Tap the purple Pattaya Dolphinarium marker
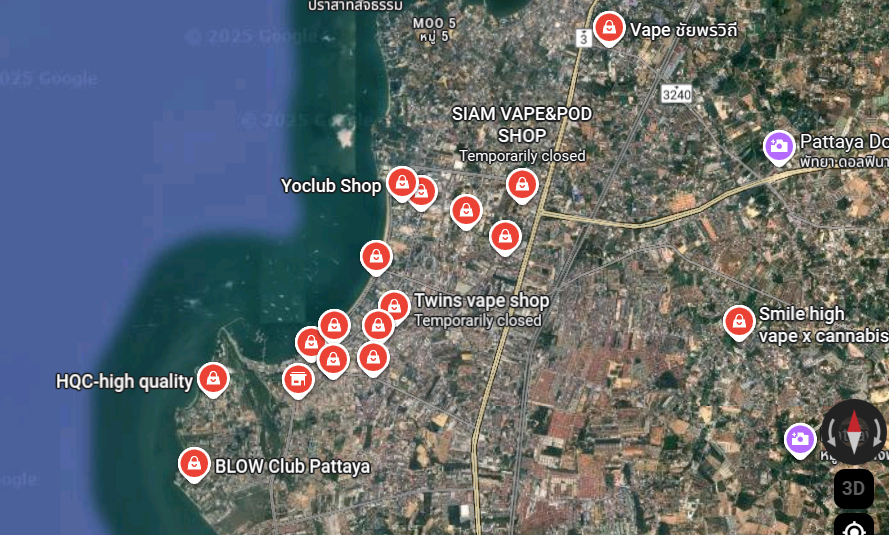 tap(779, 147)
